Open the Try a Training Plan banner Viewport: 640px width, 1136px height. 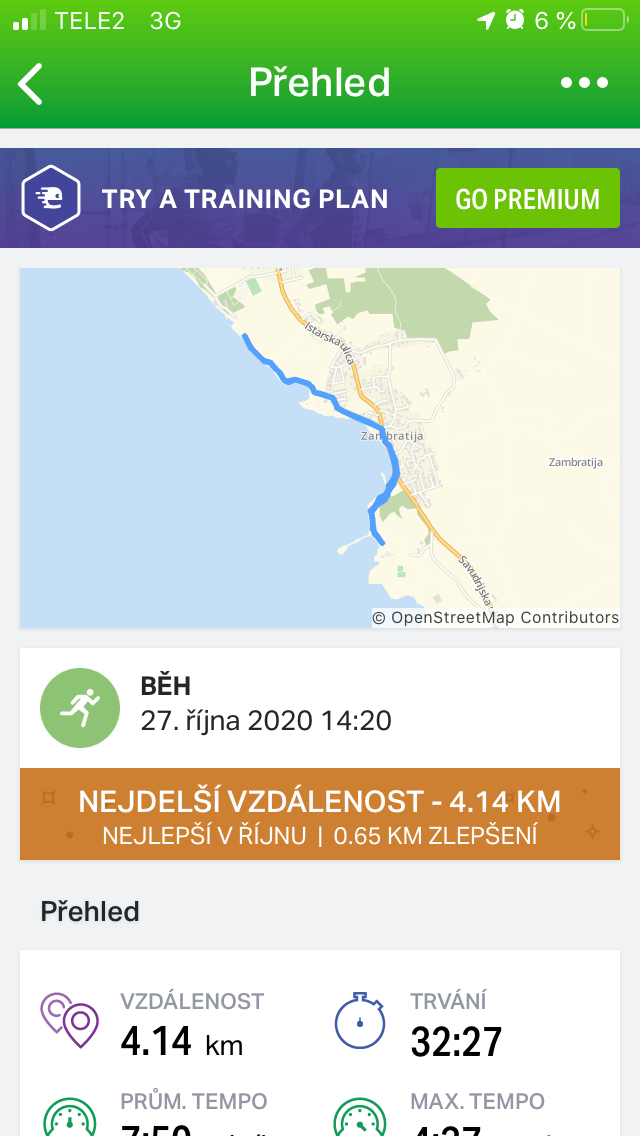pyautogui.click(x=320, y=198)
